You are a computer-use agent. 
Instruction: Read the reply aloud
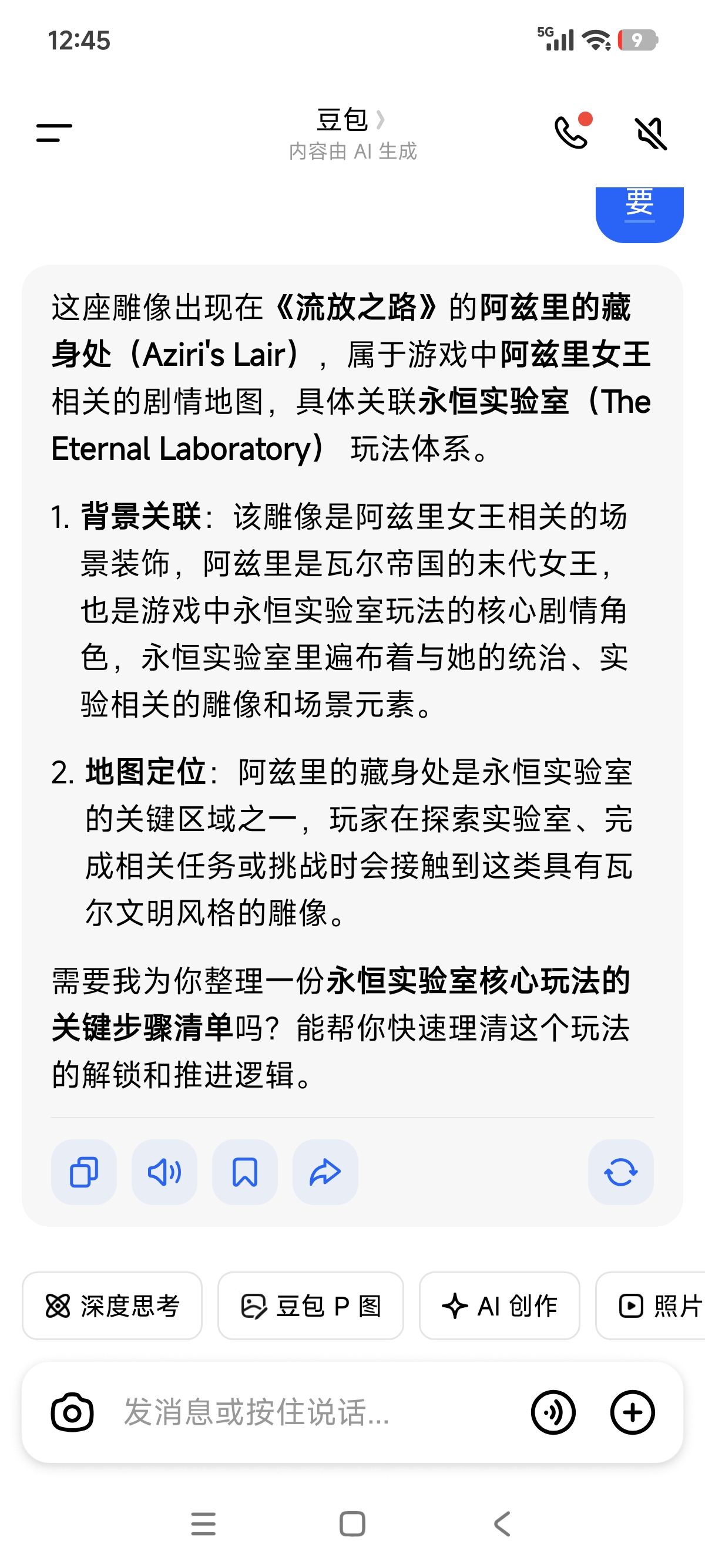click(x=164, y=1172)
